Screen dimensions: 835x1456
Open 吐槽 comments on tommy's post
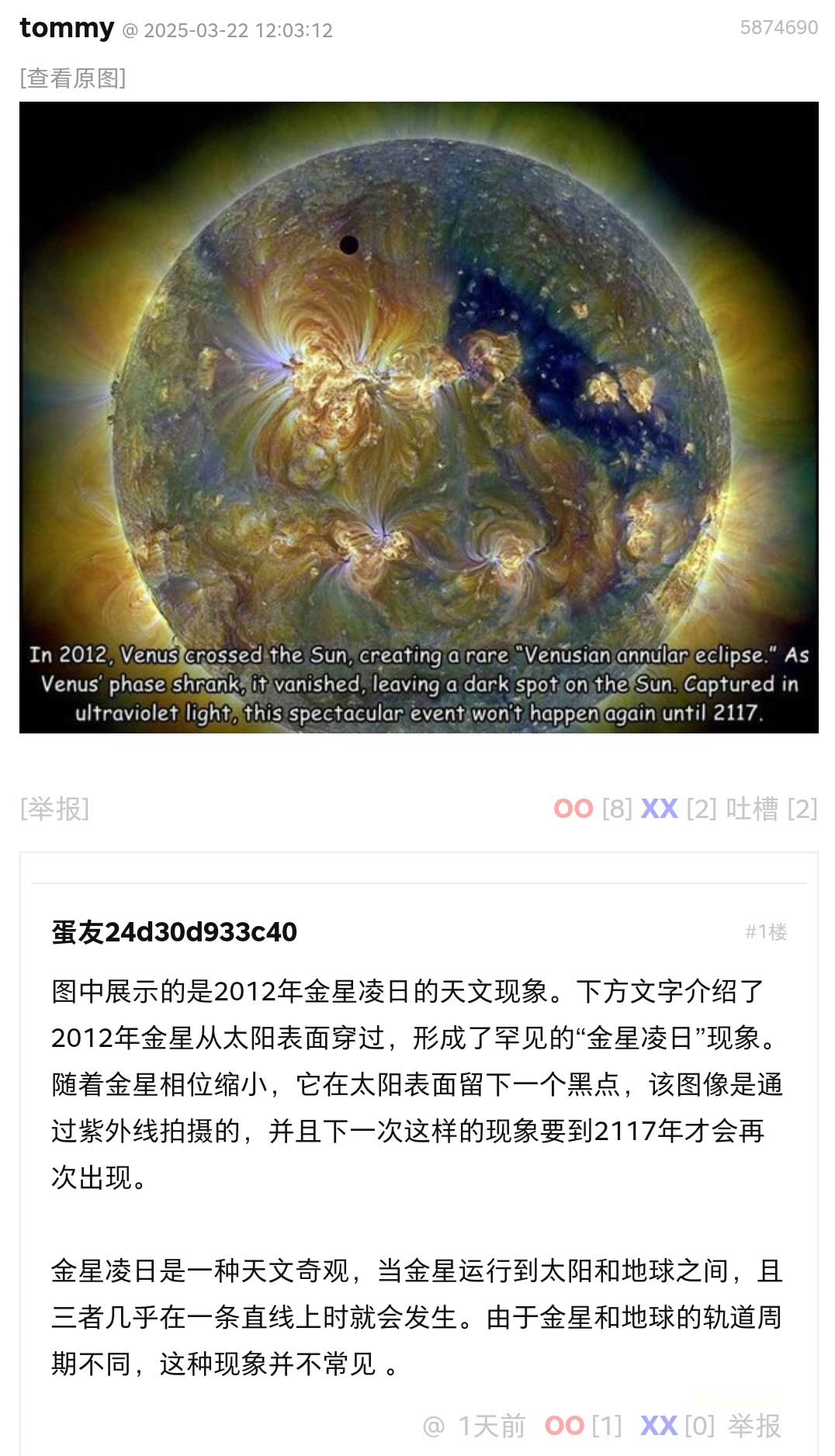pos(751,809)
